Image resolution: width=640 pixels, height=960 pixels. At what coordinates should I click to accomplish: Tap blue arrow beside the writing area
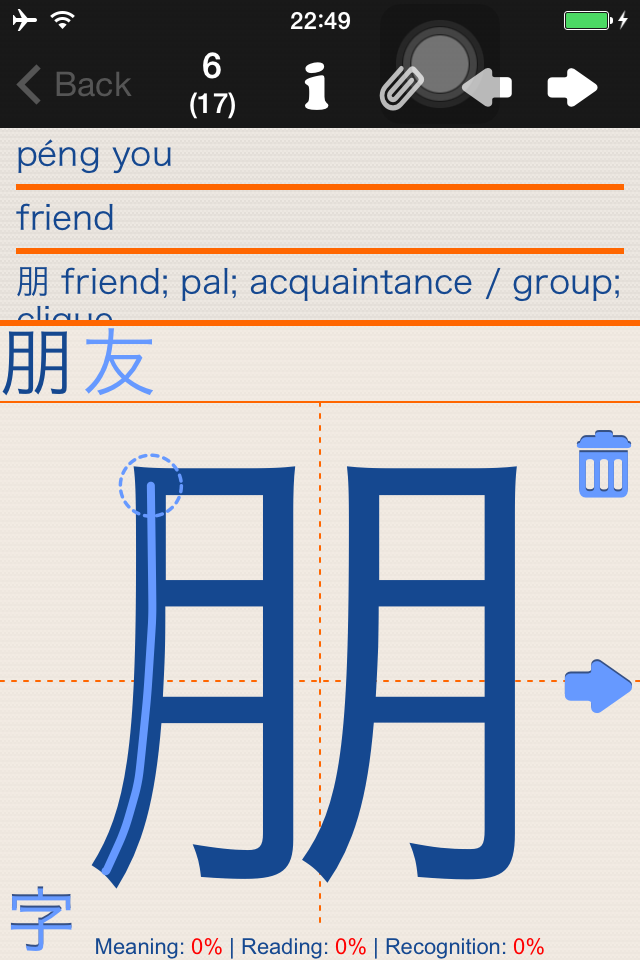598,686
